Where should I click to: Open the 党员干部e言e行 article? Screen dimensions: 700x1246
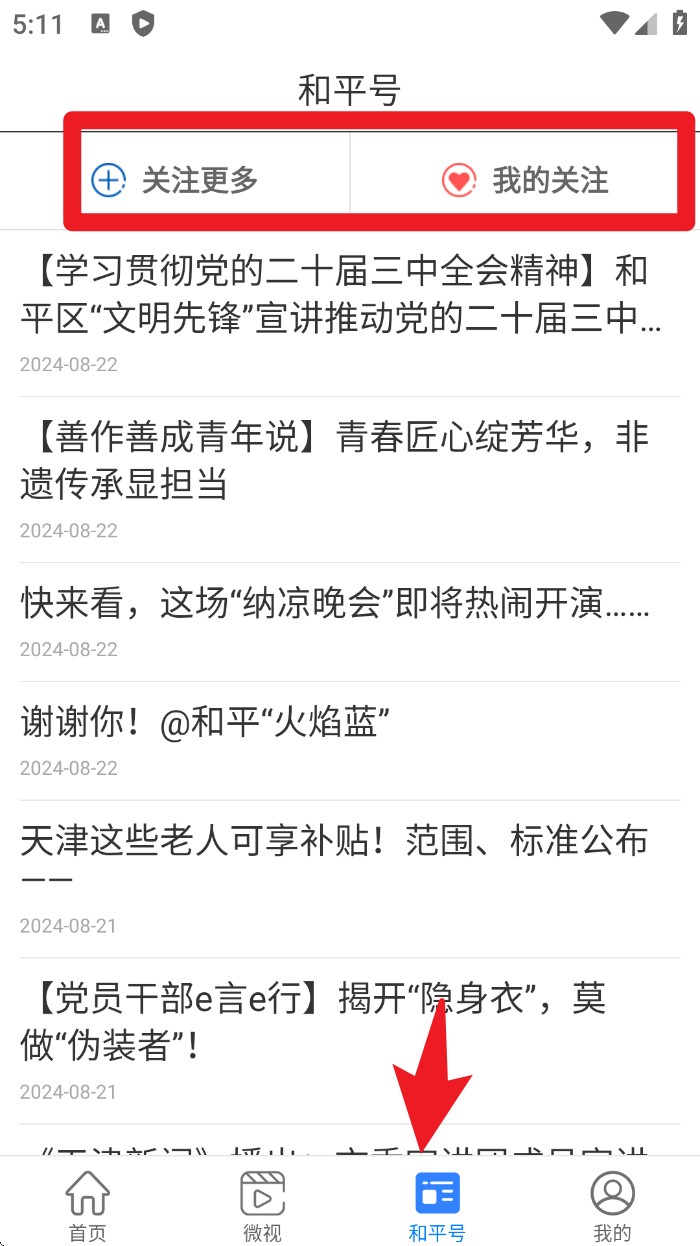click(x=314, y=1020)
